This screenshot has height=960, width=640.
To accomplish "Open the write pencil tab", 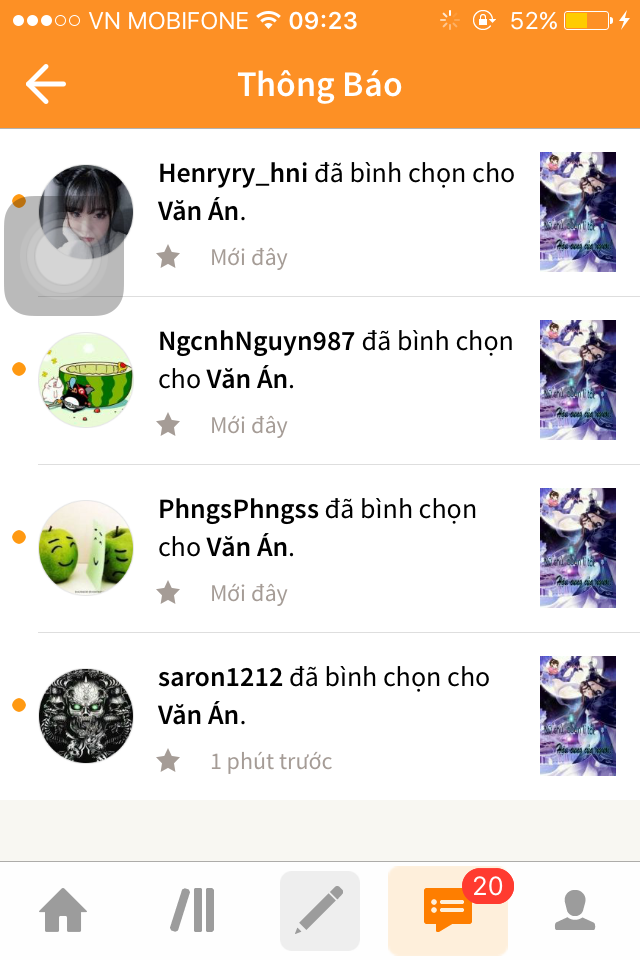I will [320, 911].
